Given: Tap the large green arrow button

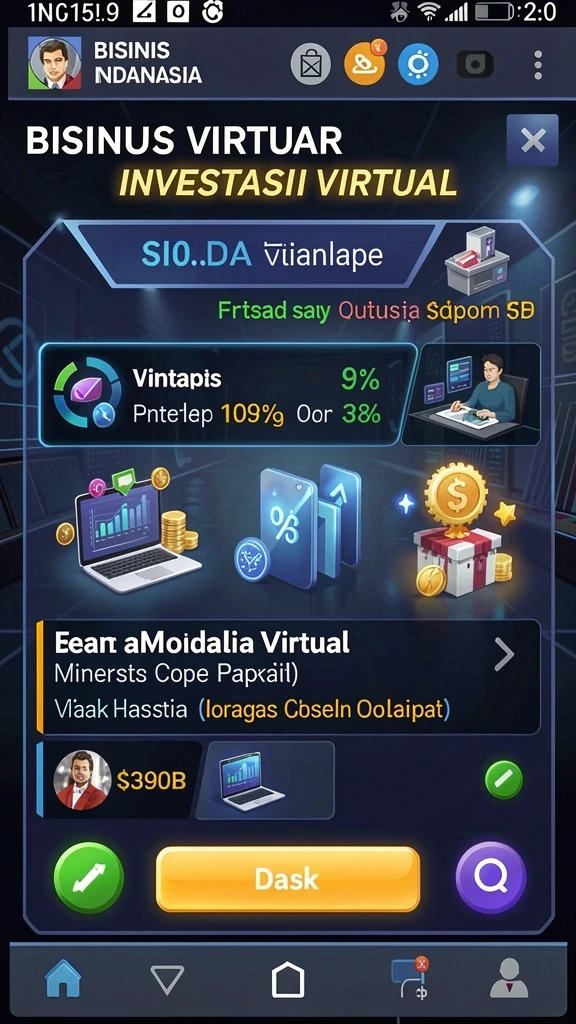Looking at the screenshot, I should 88,878.
